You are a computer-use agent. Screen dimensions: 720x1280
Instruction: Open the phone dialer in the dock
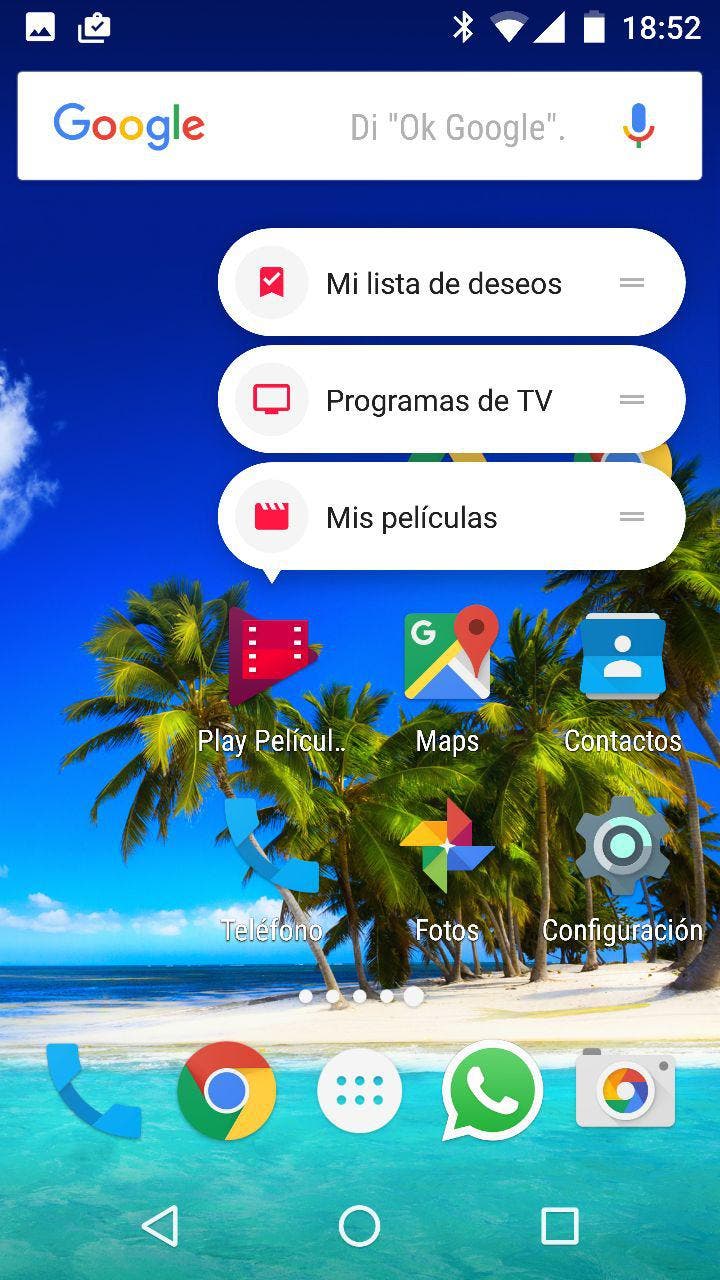[x=92, y=1091]
